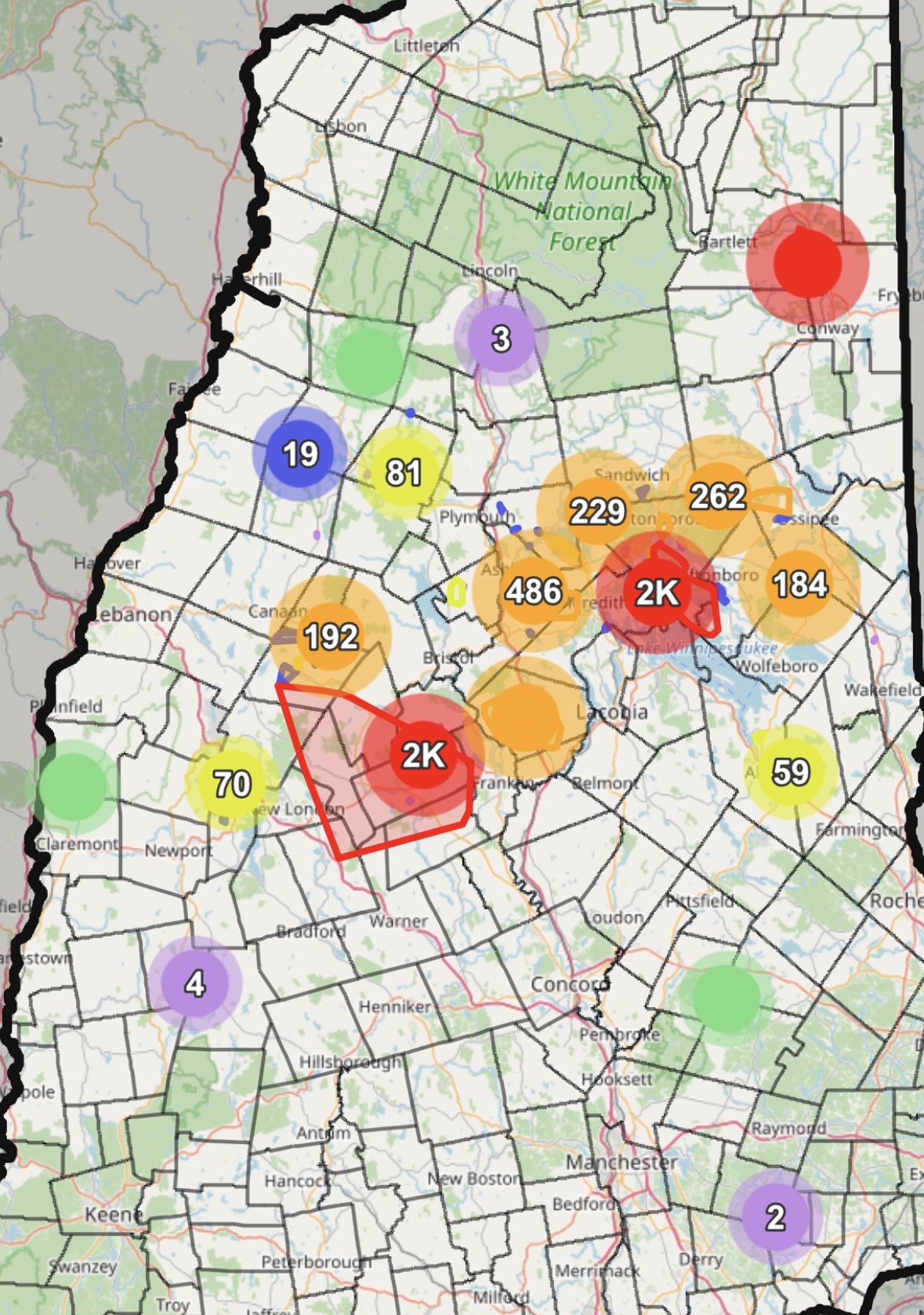
Task: Select the purple cluster marked 4
Action: (x=195, y=983)
